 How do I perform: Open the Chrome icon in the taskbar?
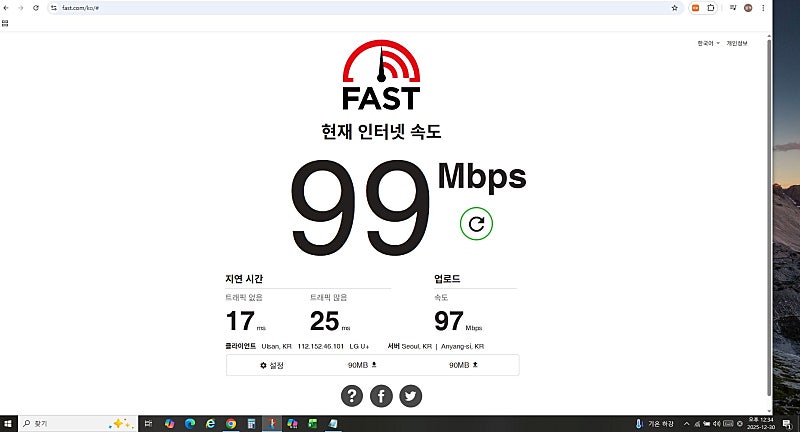coord(231,424)
